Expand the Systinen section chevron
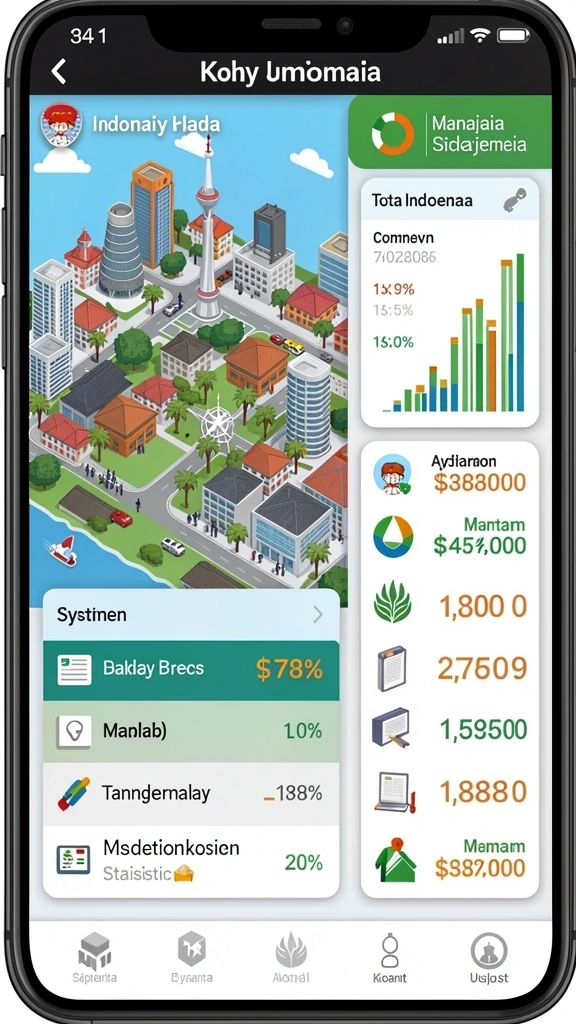Viewport: 576px width, 1024px height. click(318, 615)
